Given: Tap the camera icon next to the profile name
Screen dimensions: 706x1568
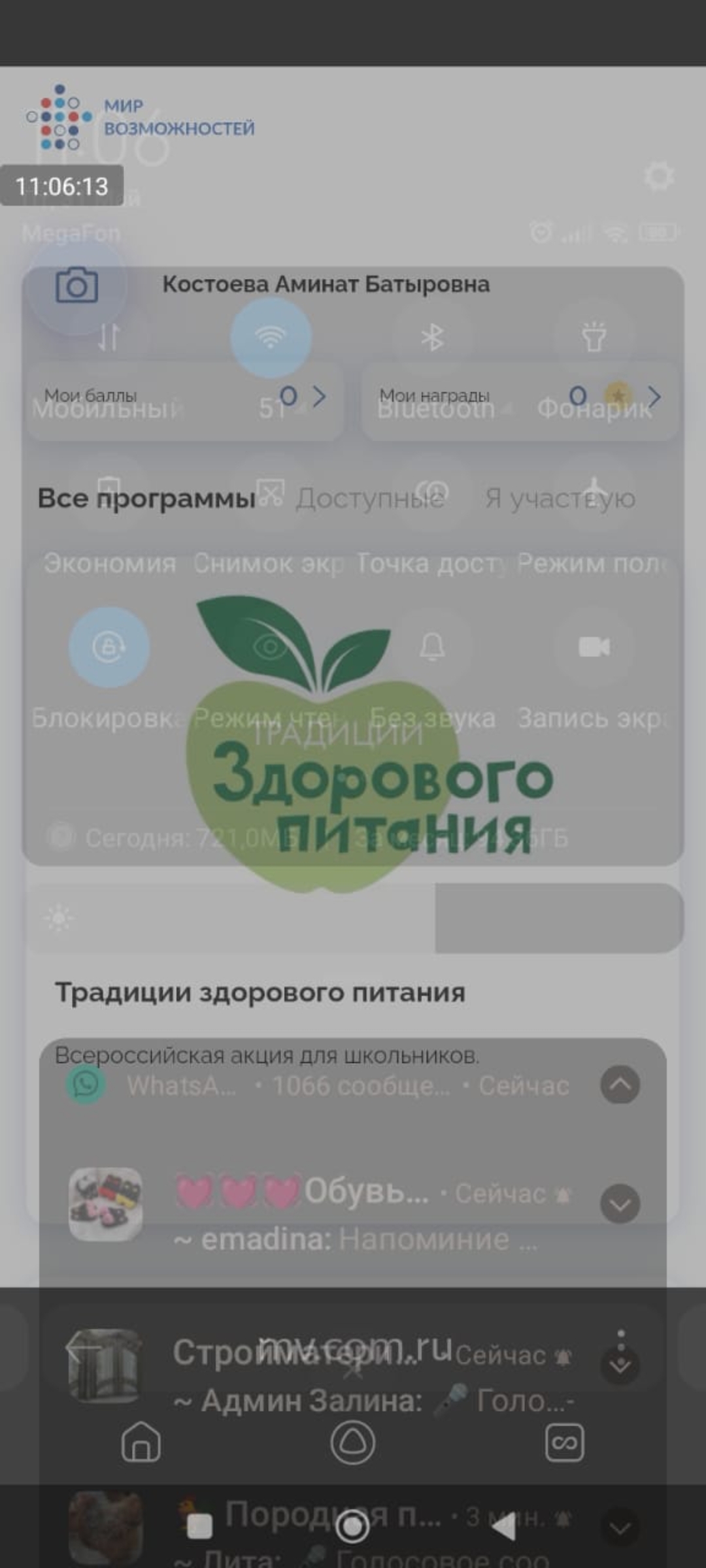Looking at the screenshot, I should (76, 286).
